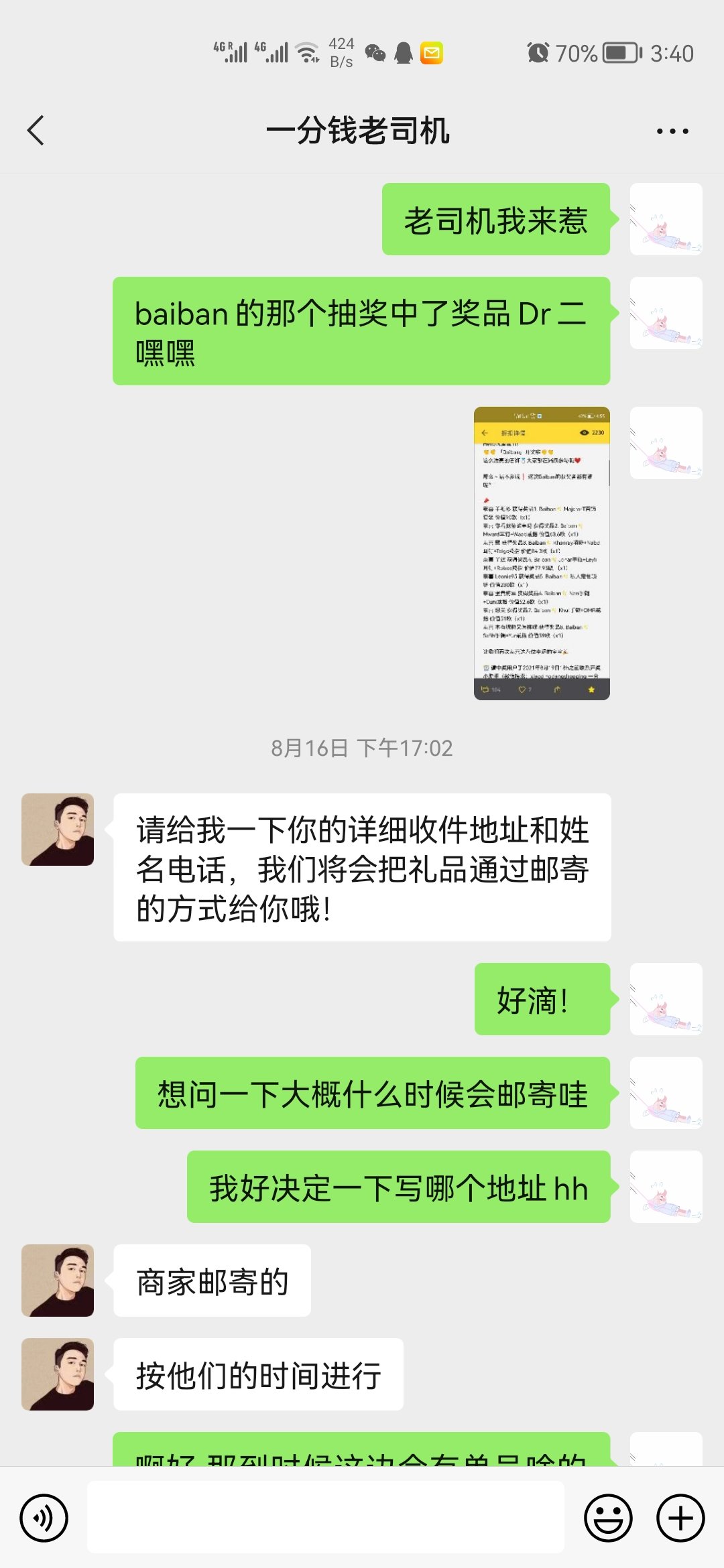
Task: Go back to the chat list
Action: point(36,131)
